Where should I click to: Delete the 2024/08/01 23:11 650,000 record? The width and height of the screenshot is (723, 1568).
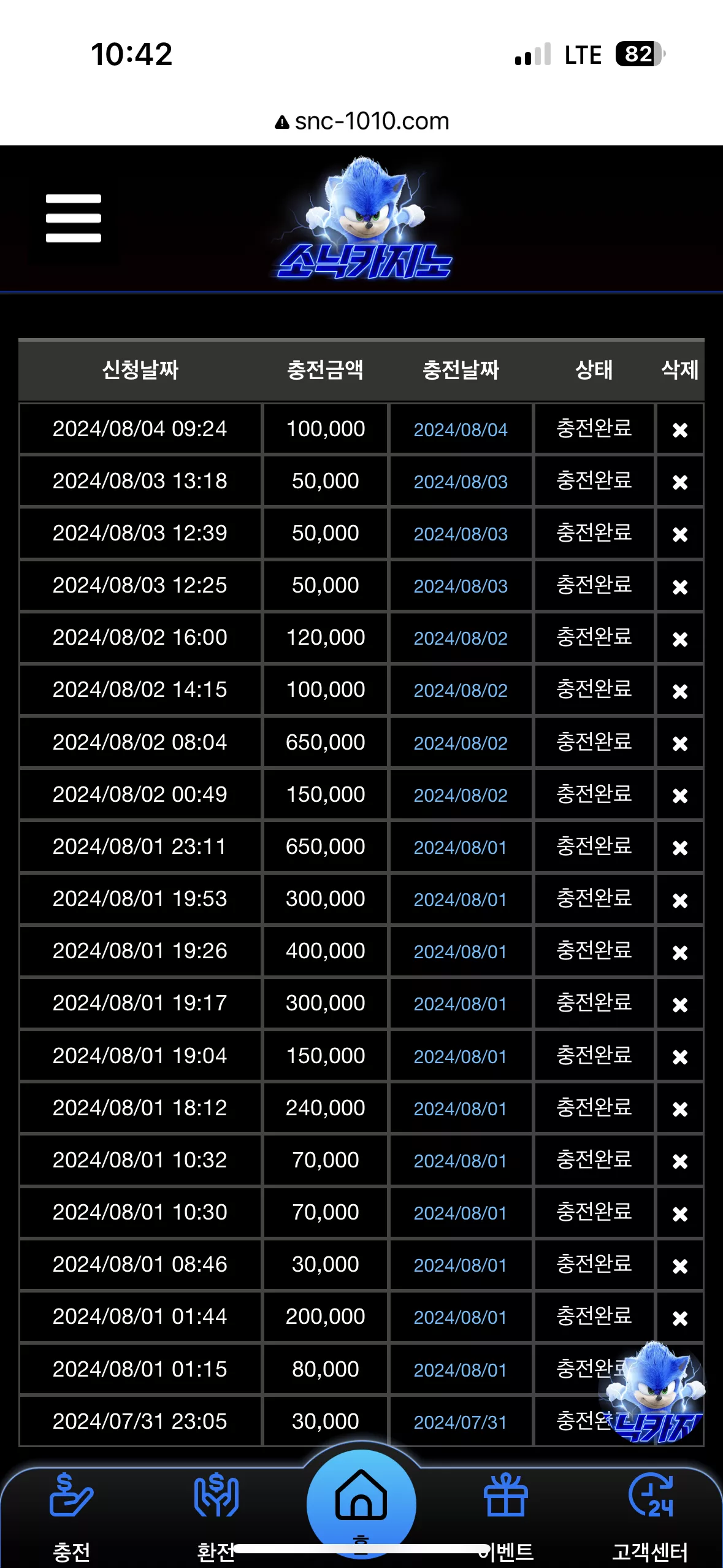tap(679, 847)
